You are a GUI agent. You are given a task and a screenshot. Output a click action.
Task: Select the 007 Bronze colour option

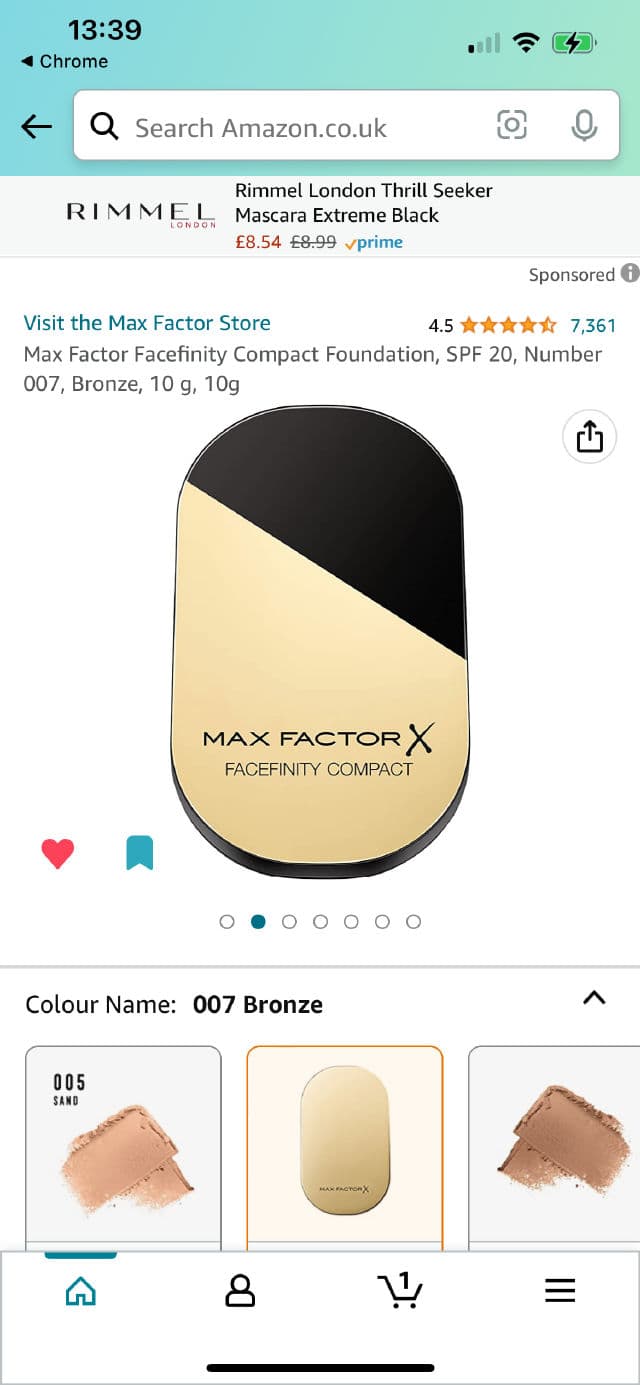click(x=344, y=1145)
